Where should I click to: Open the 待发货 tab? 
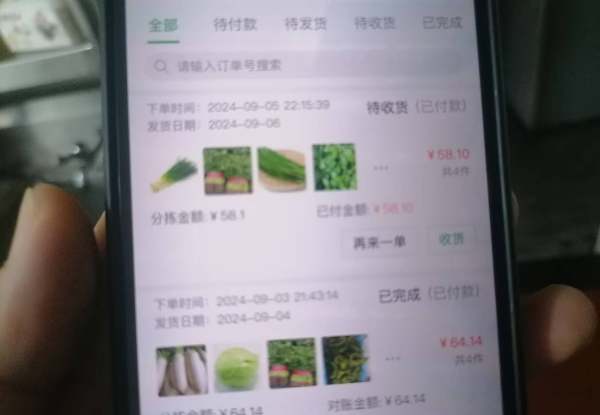[305, 23]
